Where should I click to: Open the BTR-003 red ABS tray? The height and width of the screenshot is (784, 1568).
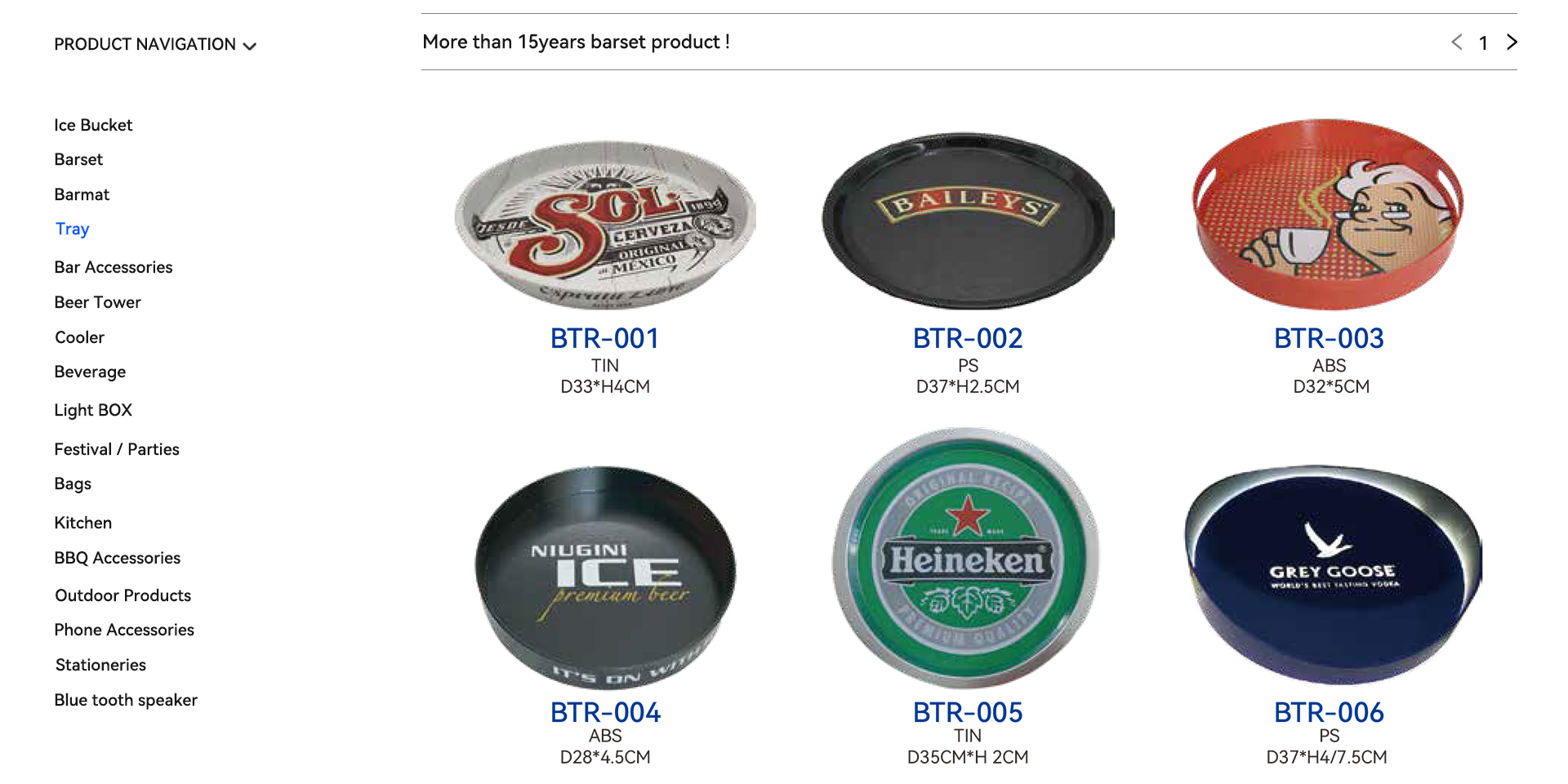(x=1329, y=214)
